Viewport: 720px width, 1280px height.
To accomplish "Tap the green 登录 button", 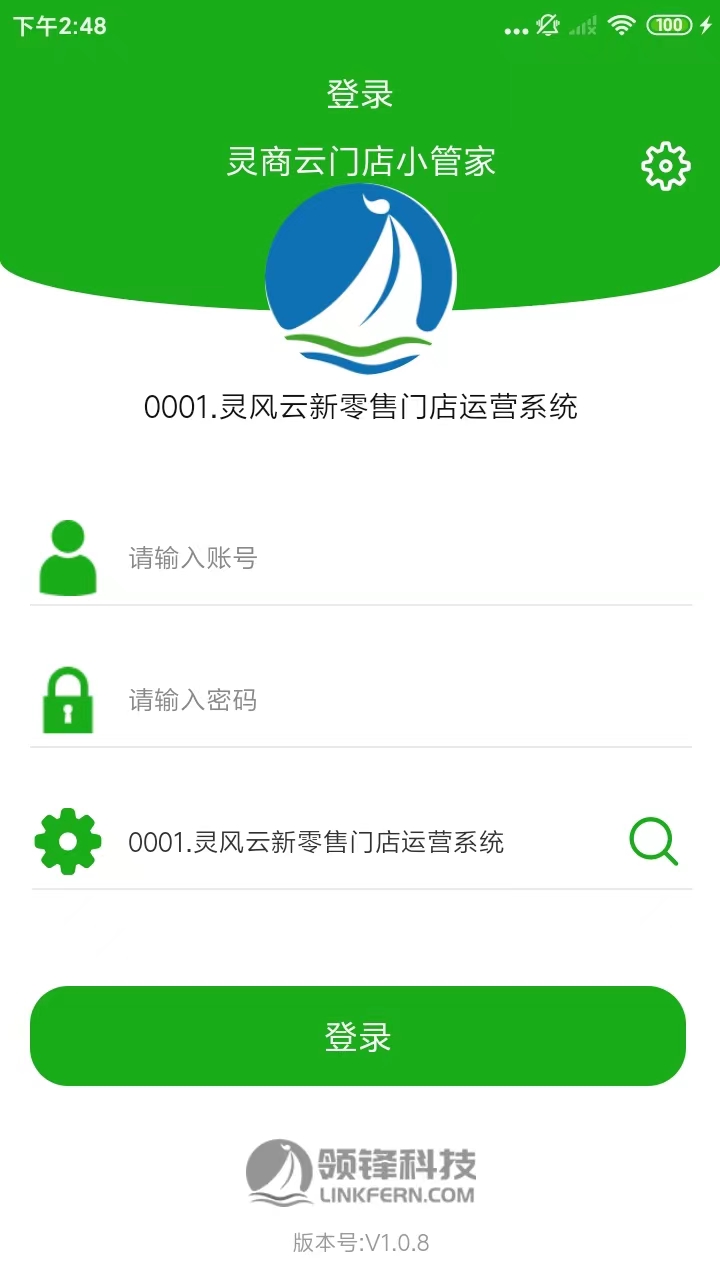I will (x=358, y=1036).
